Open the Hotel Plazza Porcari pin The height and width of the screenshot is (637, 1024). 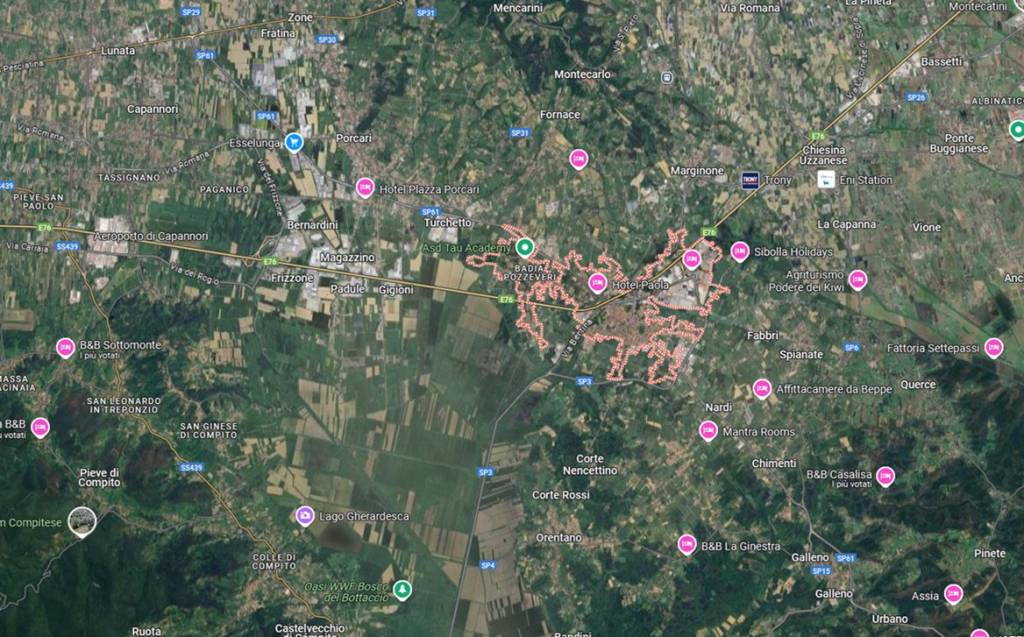[365, 187]
